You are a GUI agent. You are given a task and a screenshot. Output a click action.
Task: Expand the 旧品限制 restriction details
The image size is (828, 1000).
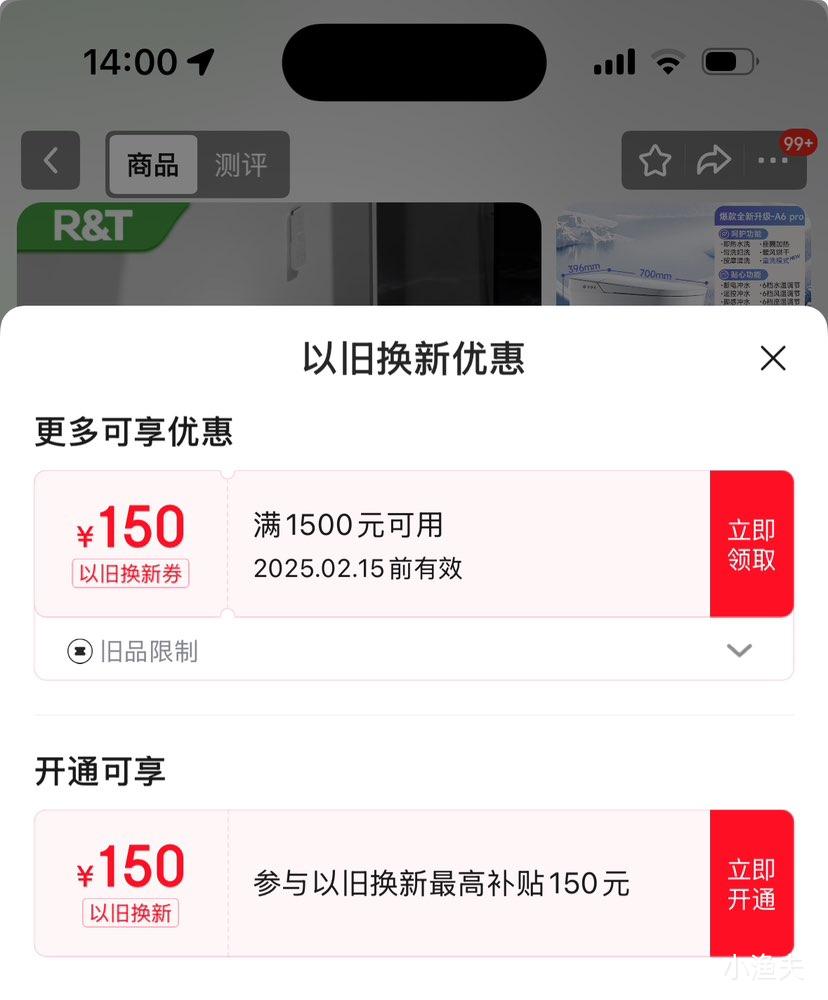pos(740,651)
